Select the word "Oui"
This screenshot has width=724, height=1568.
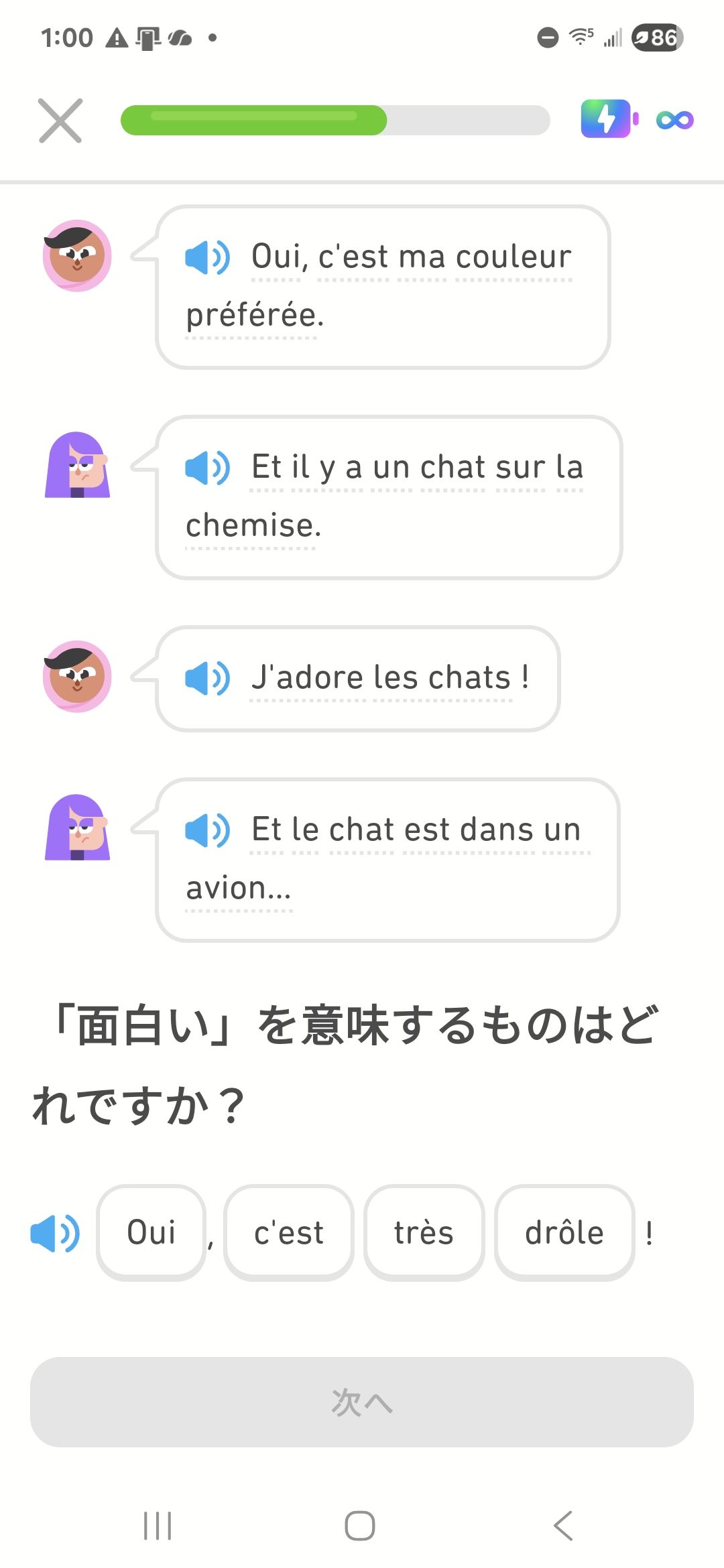(151, 1232)
